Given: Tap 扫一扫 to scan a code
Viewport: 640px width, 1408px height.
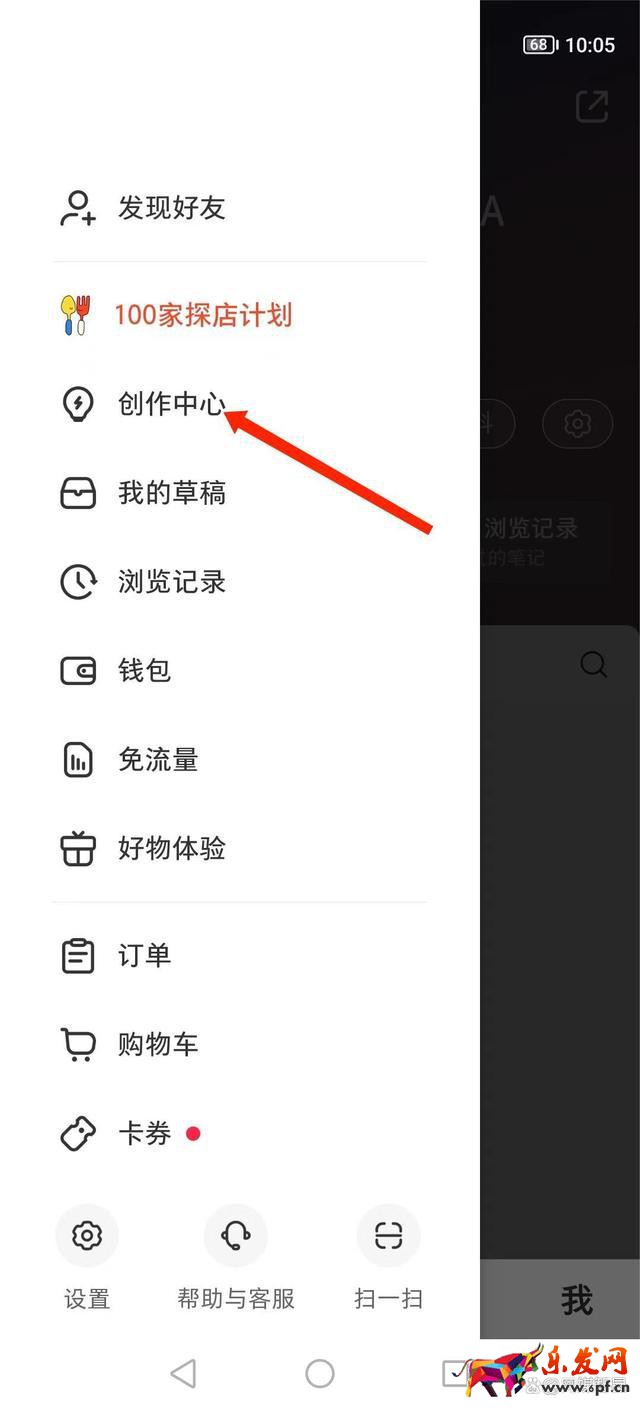Looking at the screenshot, I should [388, 1257].
